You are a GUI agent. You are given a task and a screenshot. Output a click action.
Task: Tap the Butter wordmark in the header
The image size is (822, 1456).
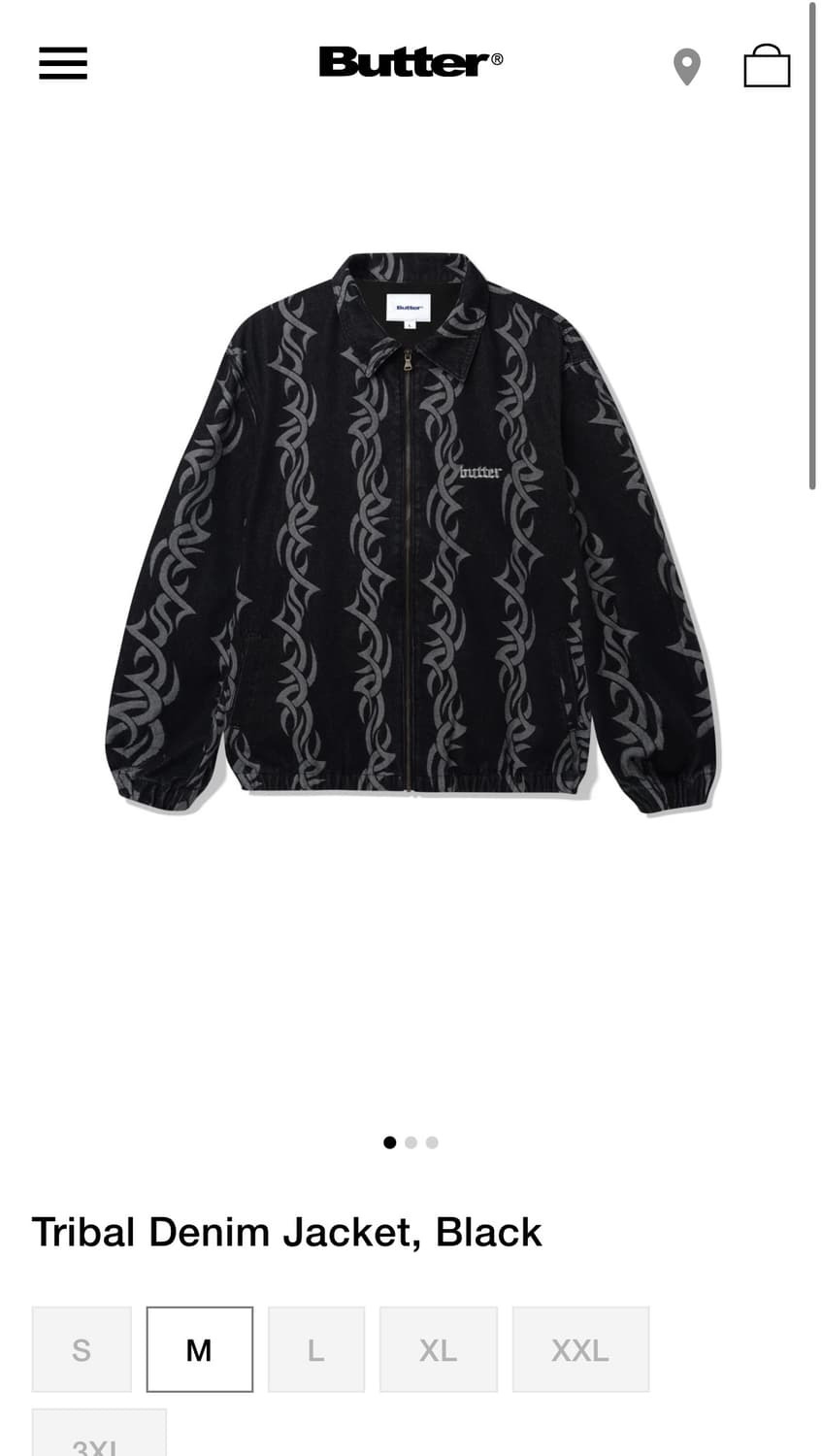pos(410,62)
